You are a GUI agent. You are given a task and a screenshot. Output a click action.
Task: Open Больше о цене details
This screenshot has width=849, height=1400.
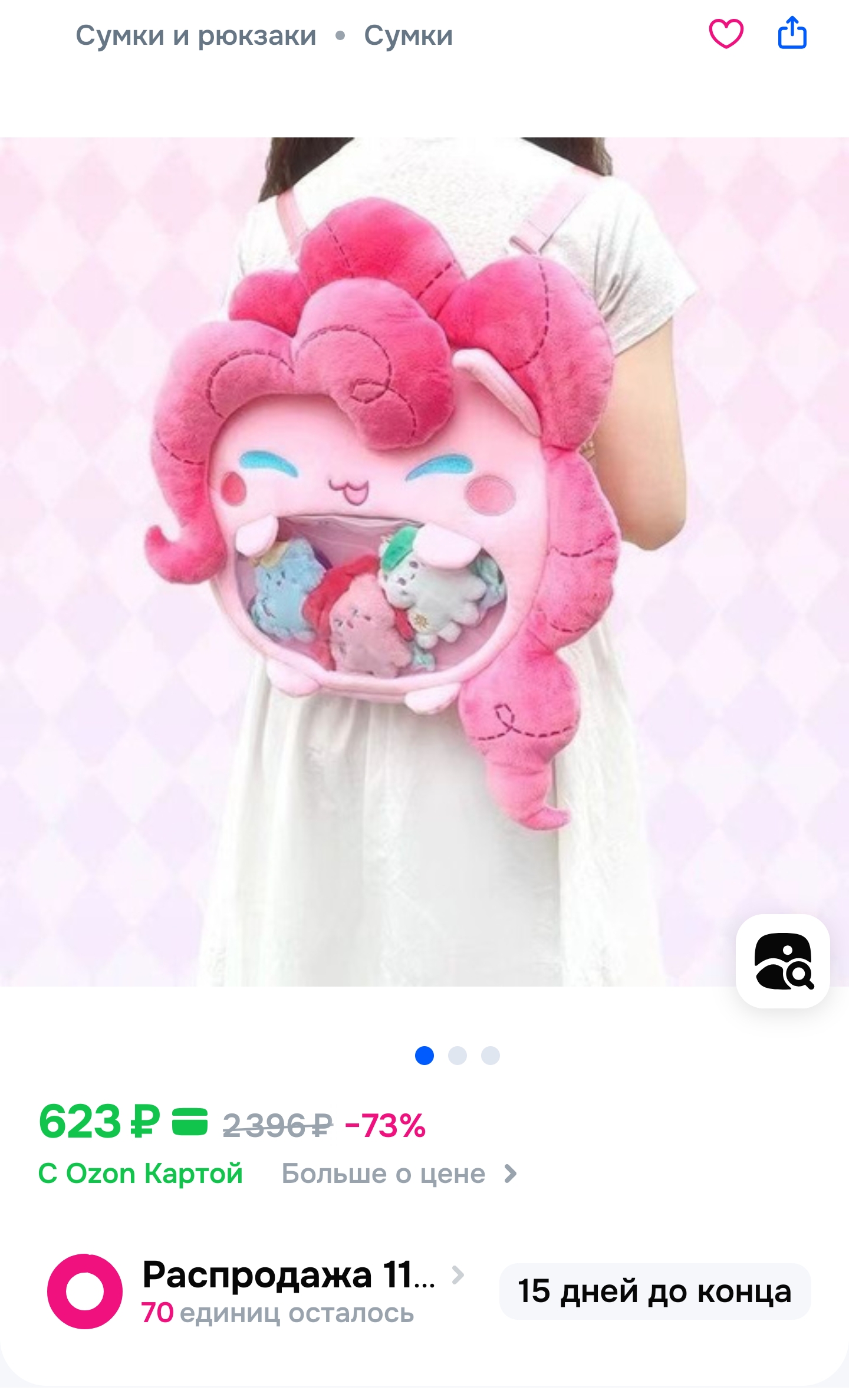[x=399, y=1174]
